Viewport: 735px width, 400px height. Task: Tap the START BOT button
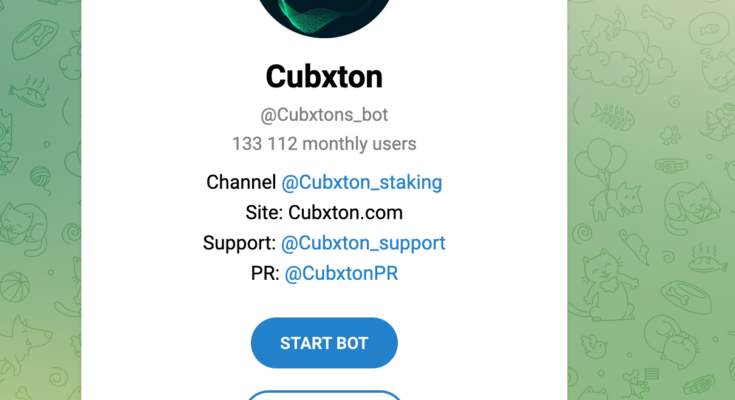click(x=324, y=343)
